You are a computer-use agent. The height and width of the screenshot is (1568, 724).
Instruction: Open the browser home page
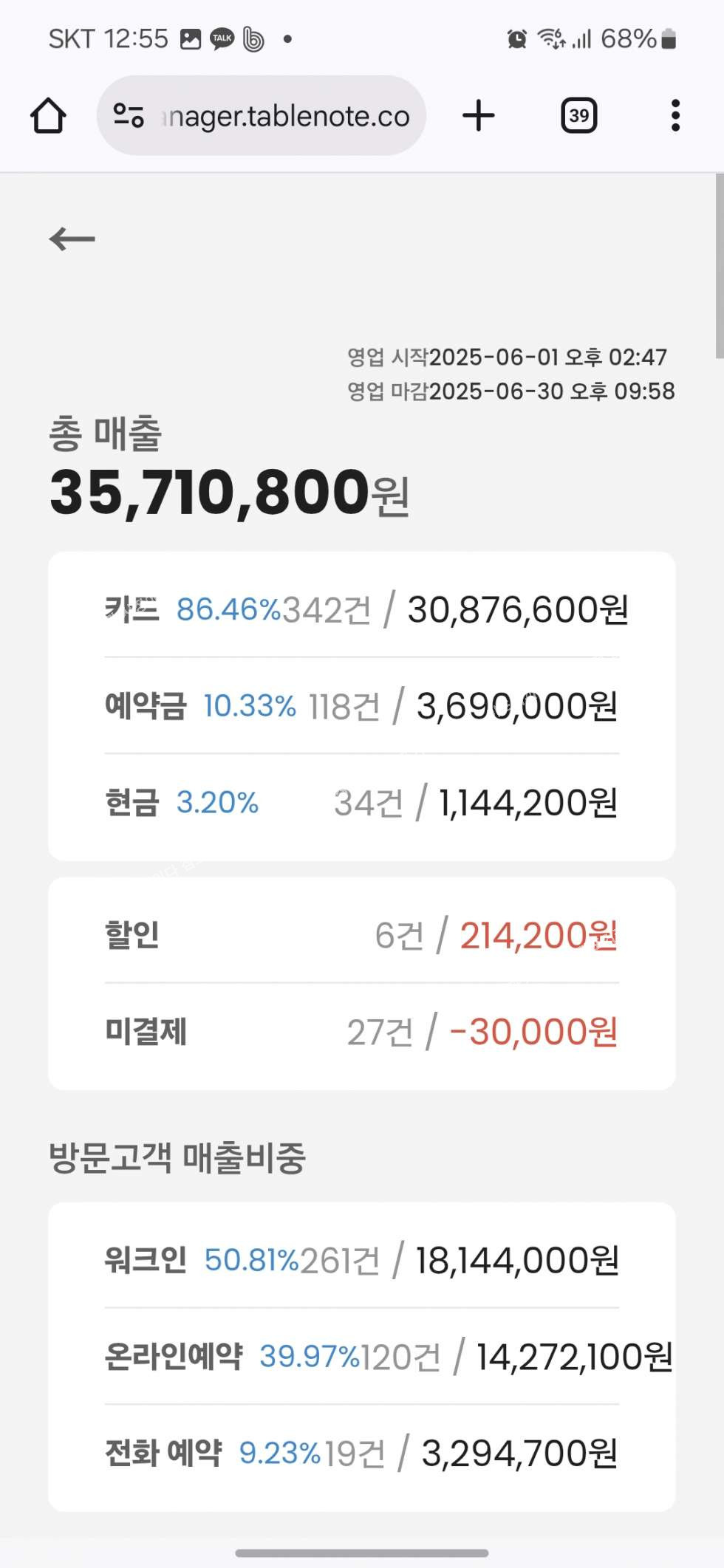point(49,116)
